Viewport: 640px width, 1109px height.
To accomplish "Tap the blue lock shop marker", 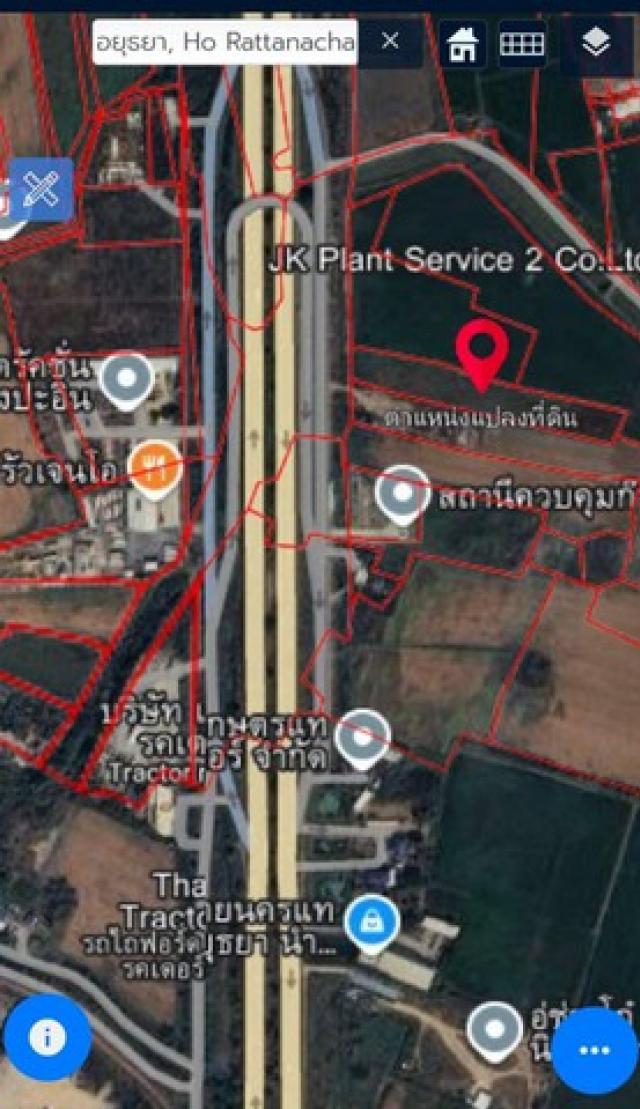I will [372, 924].
